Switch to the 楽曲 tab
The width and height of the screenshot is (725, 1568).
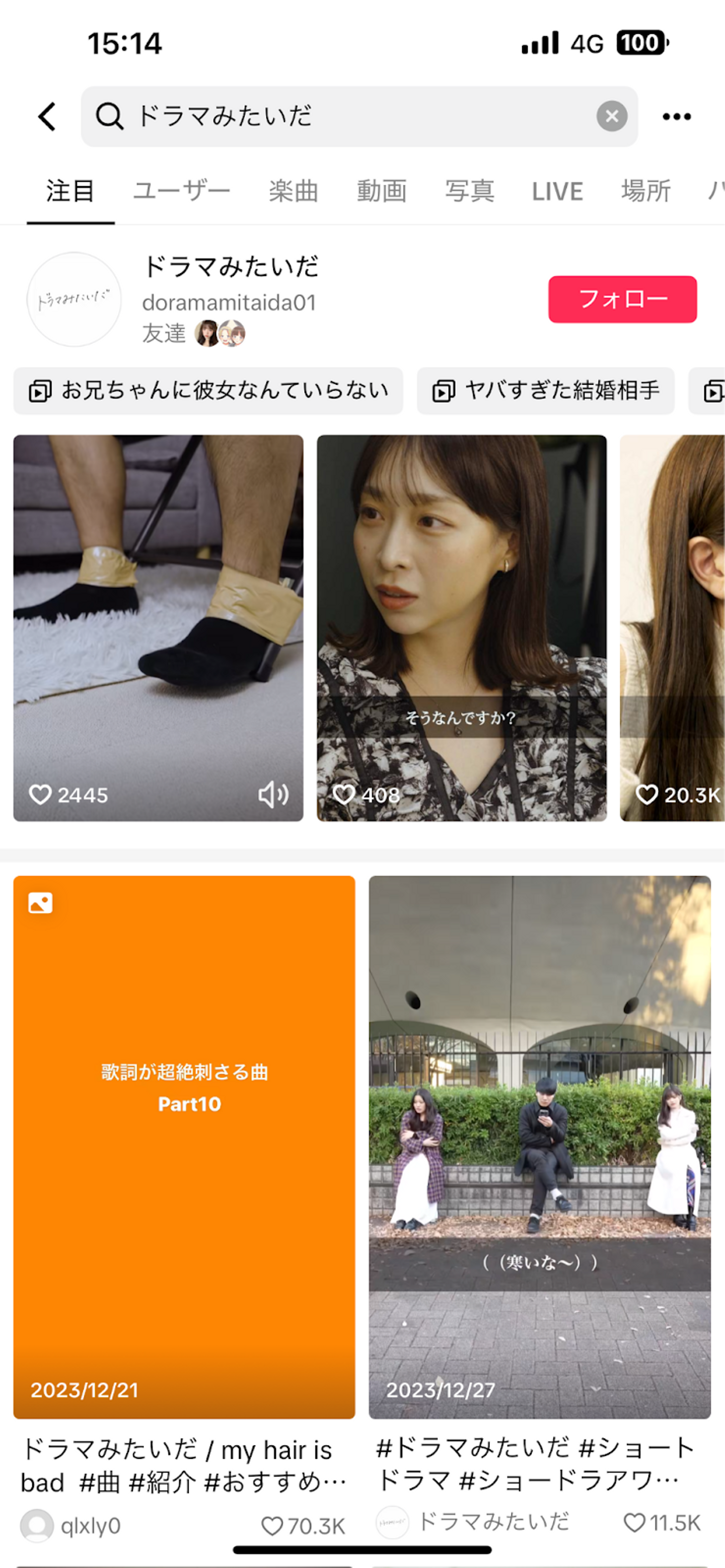[x=294, y=191]
